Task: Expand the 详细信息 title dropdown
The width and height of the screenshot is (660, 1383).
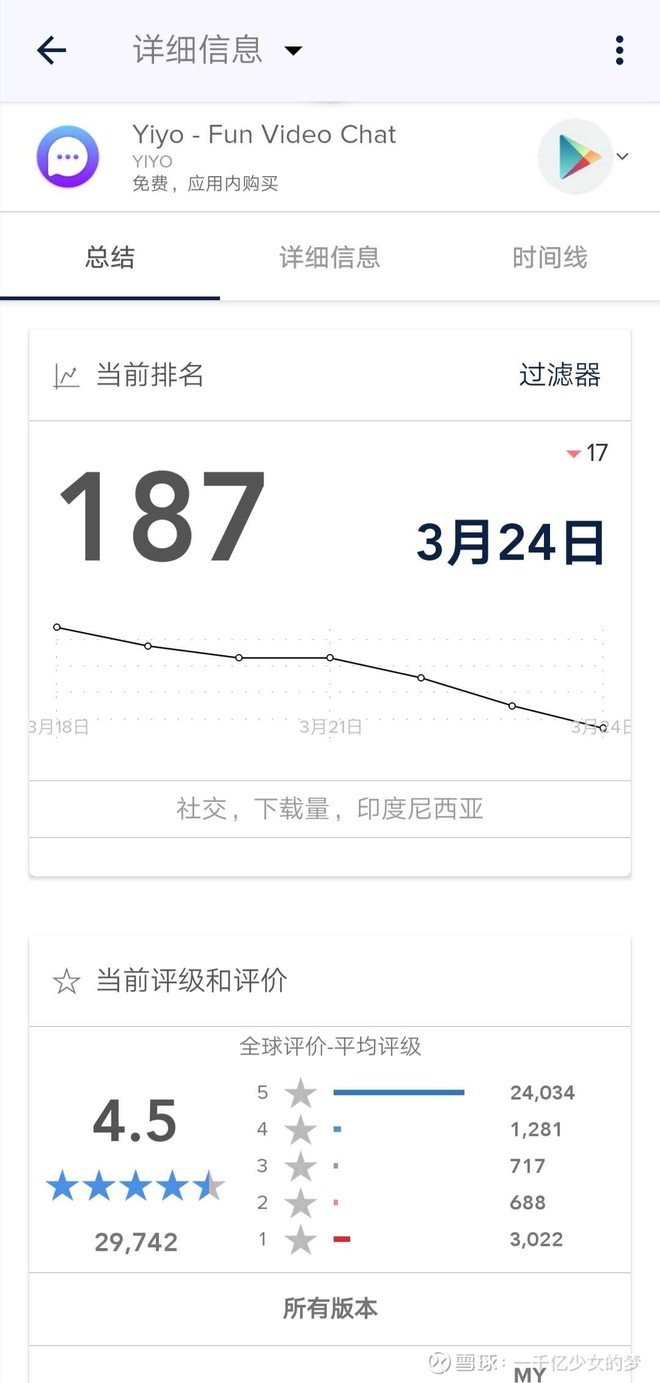Action: coord(293,50)
